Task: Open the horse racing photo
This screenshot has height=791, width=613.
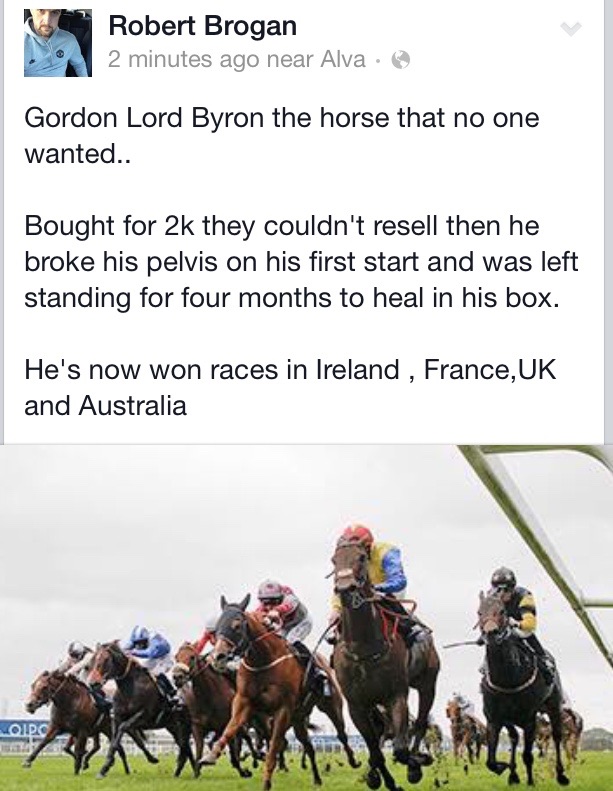Action: coord(306,617)
